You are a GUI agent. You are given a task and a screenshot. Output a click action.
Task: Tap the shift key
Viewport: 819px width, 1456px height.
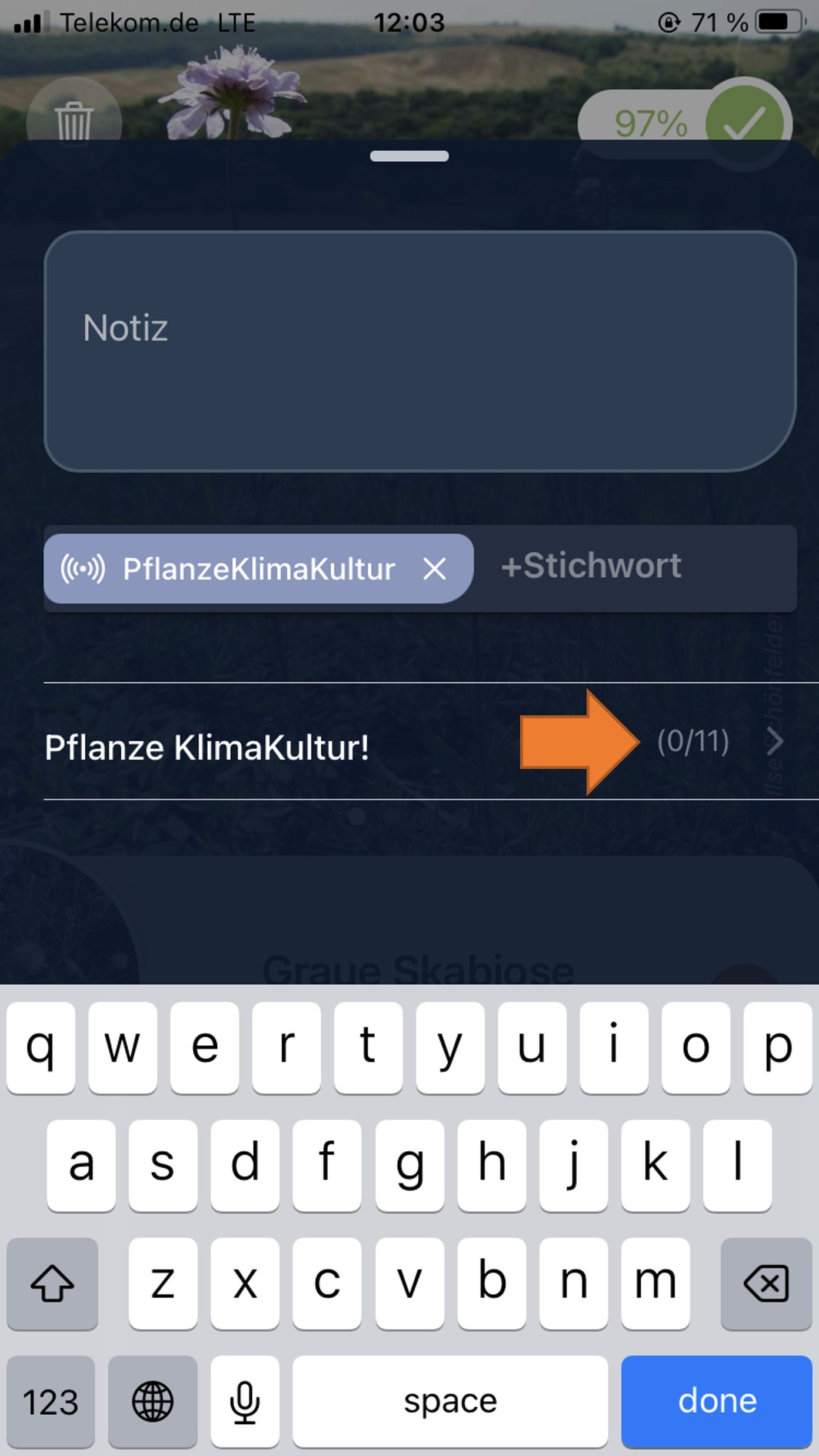point(52,1283)
